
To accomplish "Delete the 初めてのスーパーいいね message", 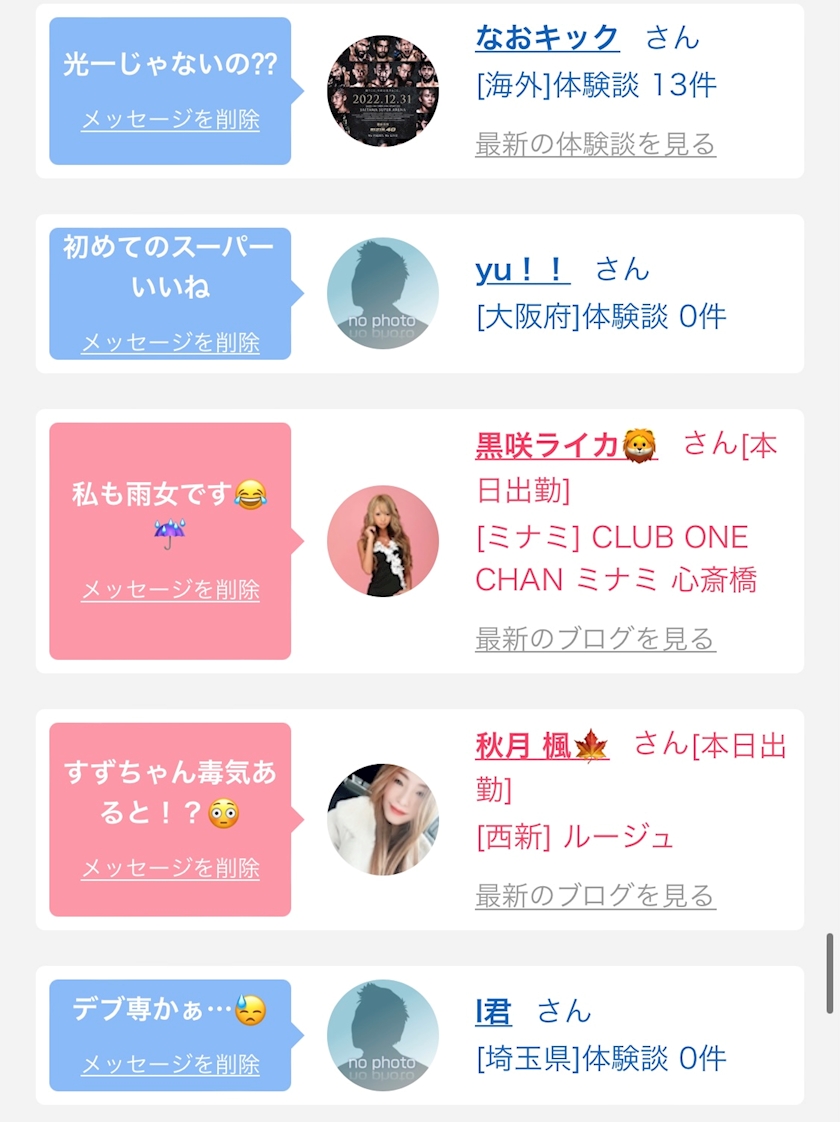I will pyautogui.click(x=170, y=343).
